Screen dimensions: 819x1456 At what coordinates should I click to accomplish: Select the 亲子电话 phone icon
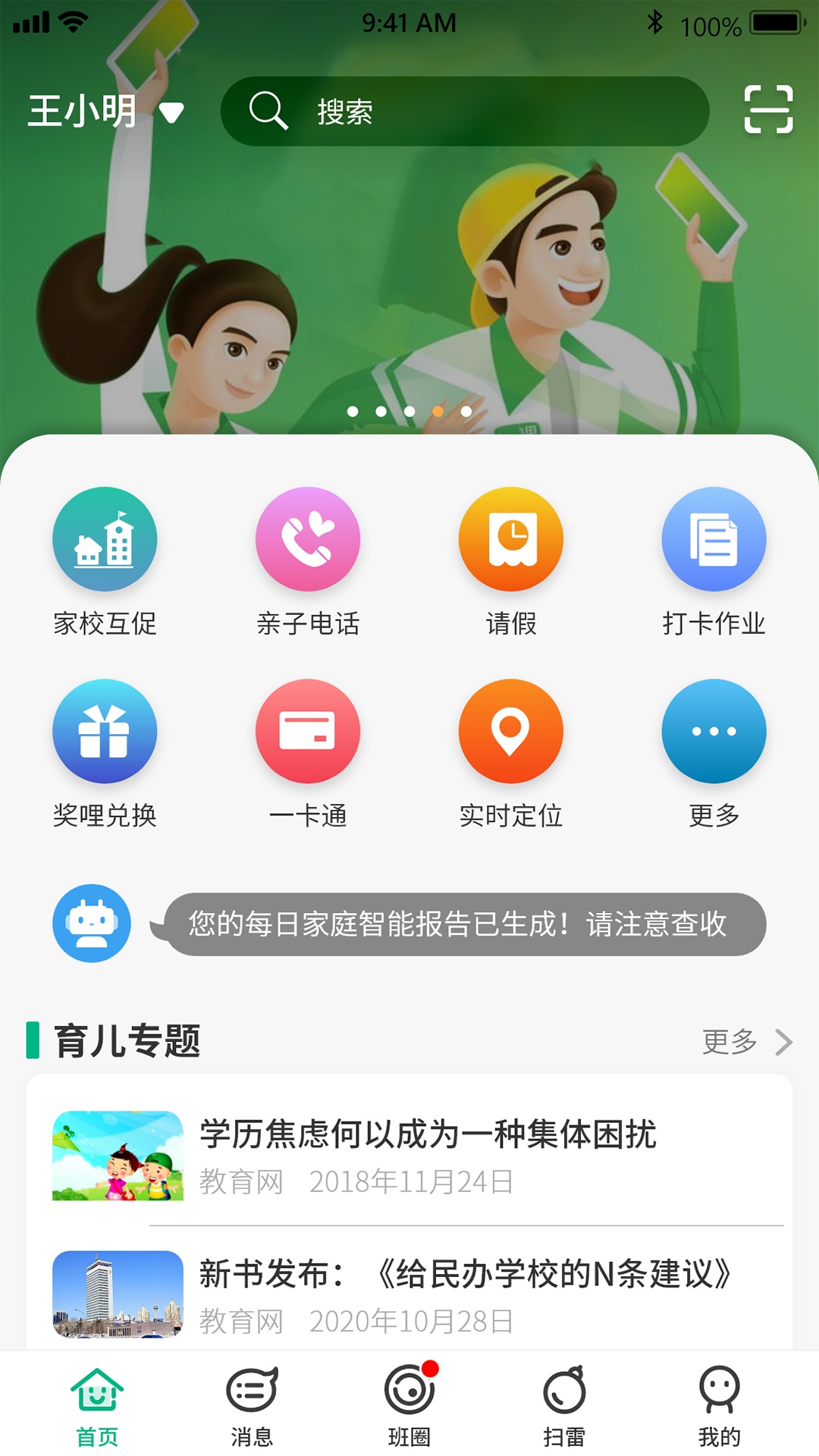(308, 538)
